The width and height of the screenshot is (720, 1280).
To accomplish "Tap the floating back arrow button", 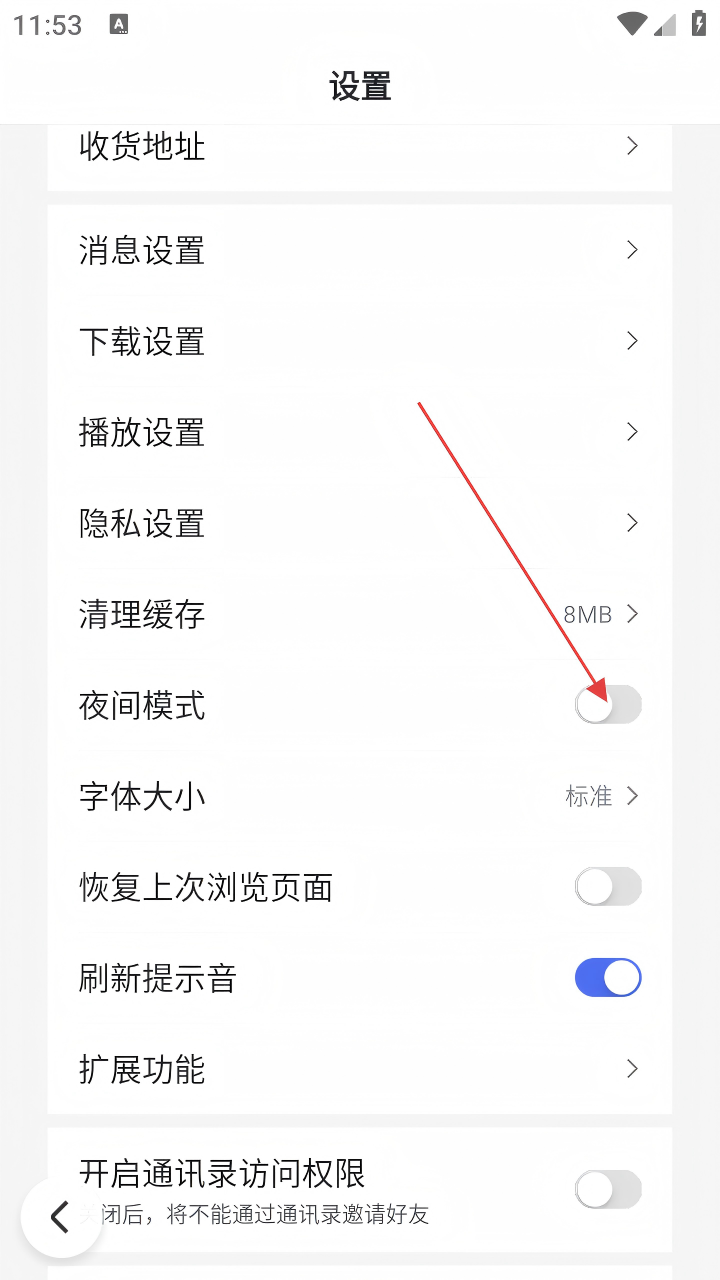I will [x=61, y=1217].
